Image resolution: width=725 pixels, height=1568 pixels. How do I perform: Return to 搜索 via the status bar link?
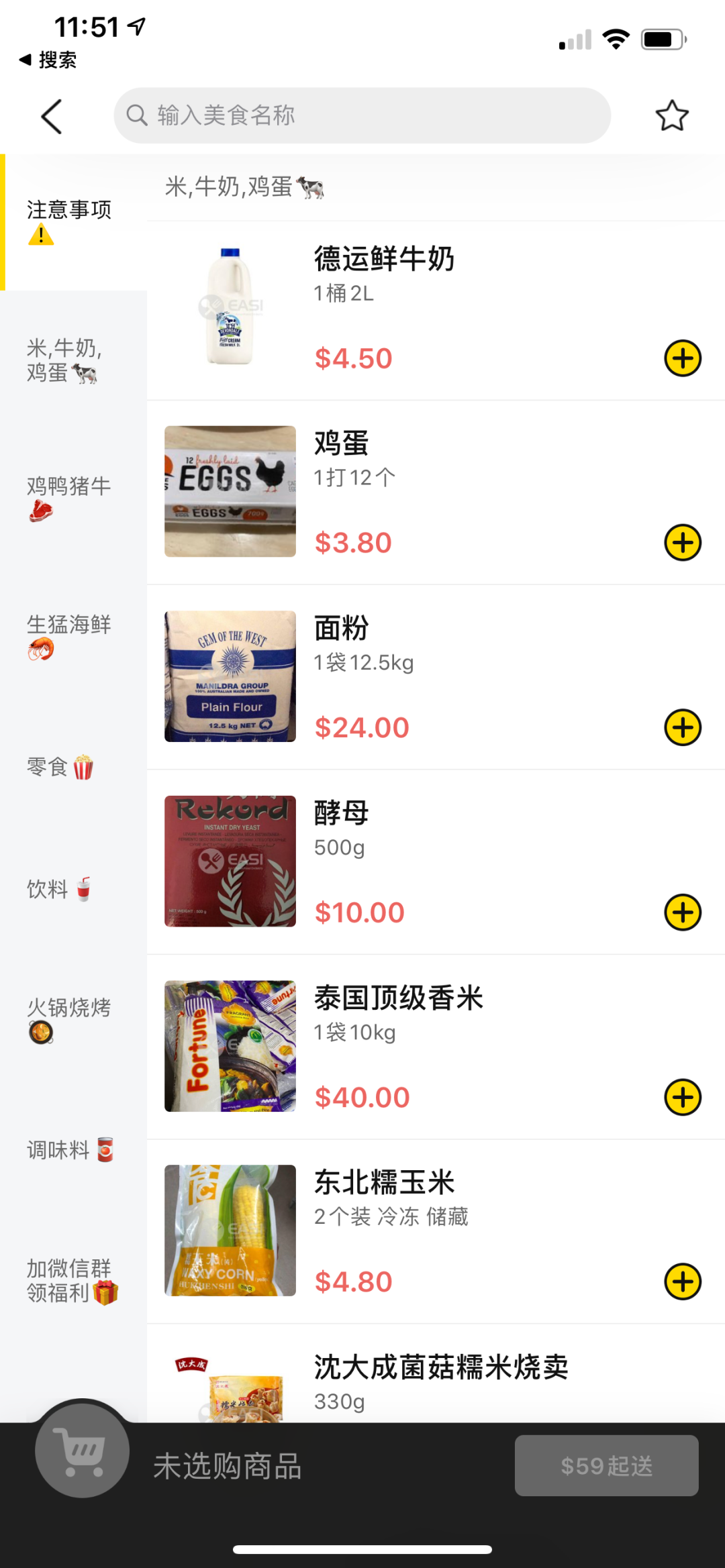pos(48,60)
